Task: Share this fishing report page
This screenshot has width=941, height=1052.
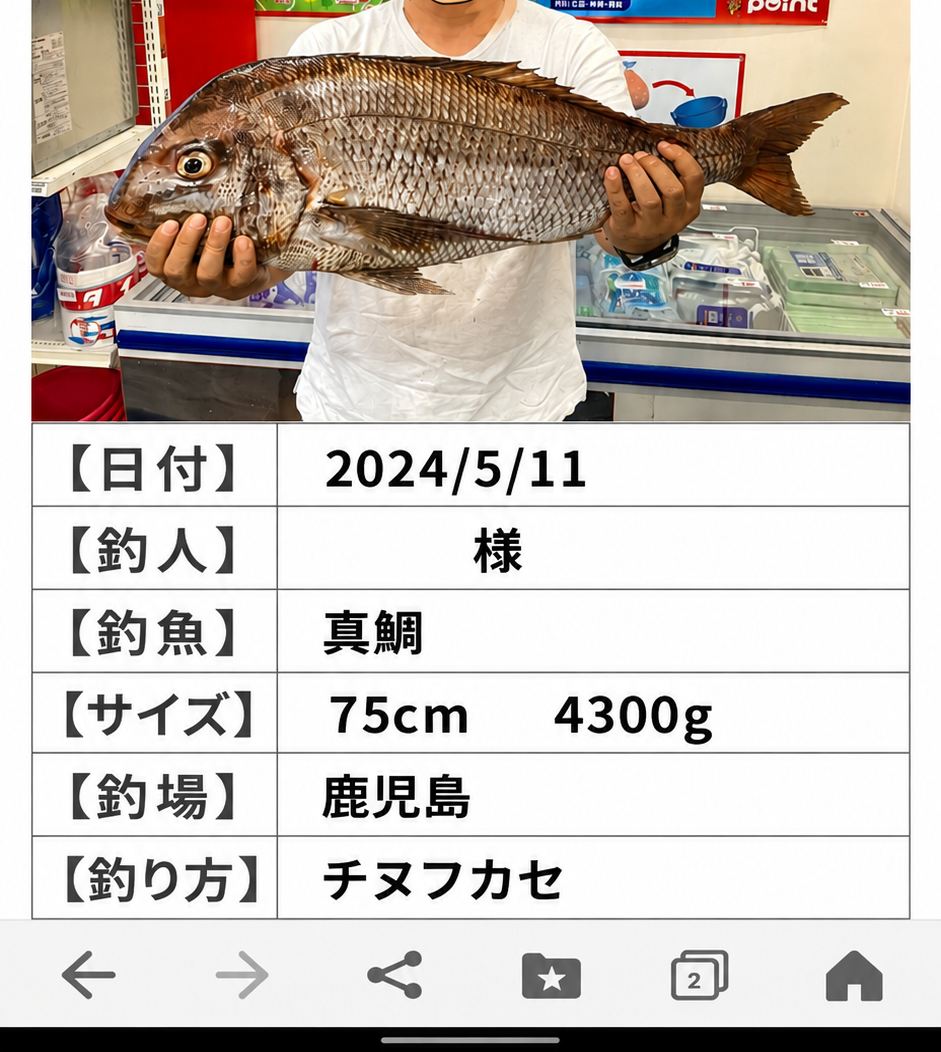Action: click(x=395, y=975)
